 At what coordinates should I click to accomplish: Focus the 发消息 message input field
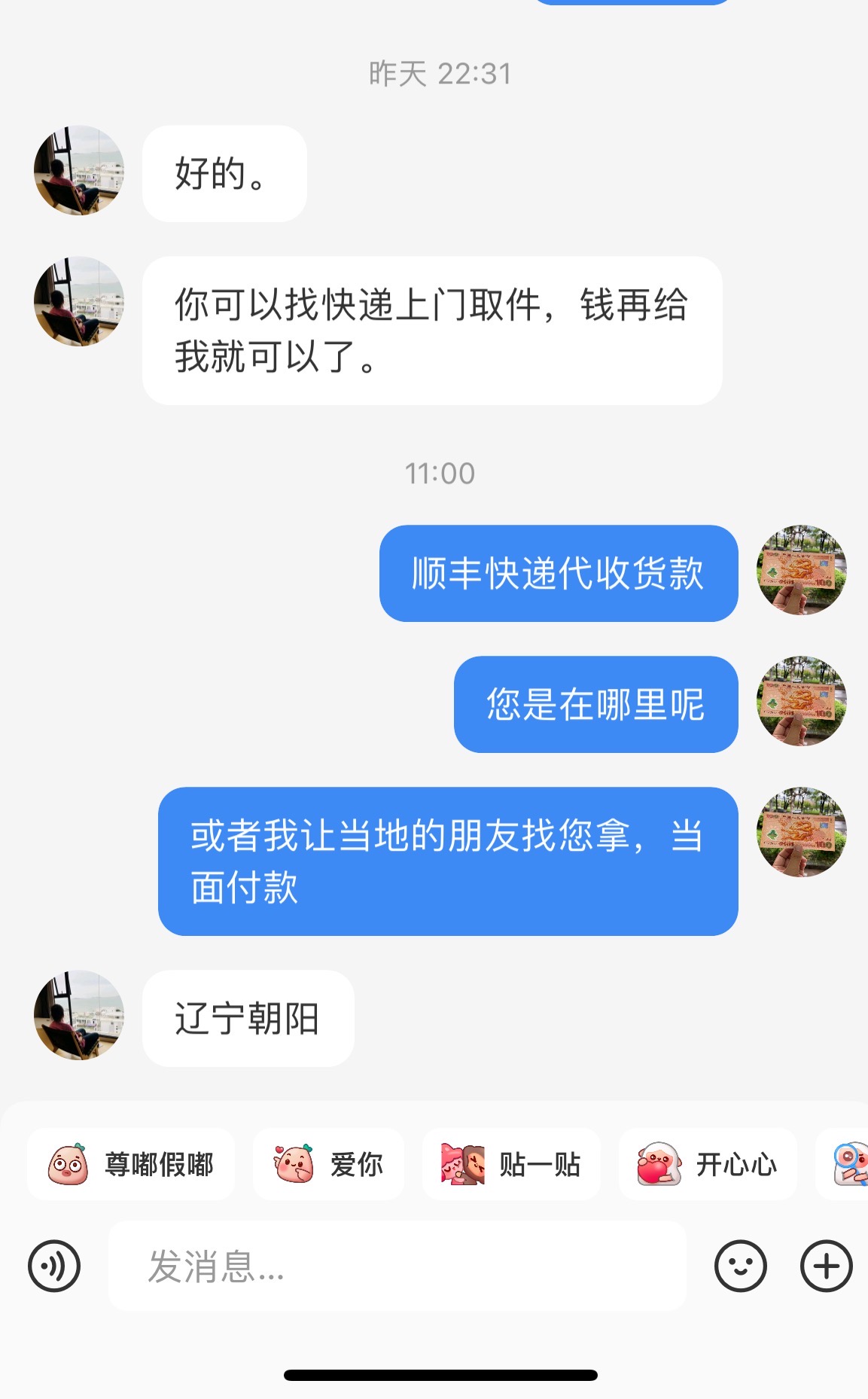tap(397, 1266)
